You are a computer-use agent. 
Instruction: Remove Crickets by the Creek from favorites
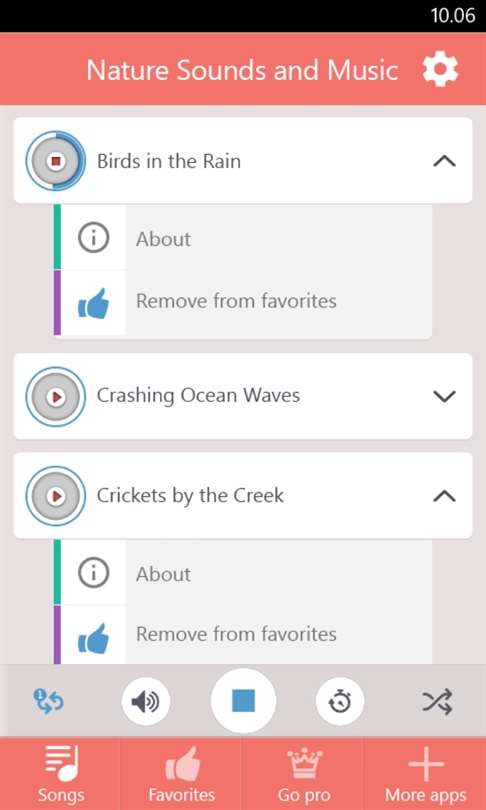[x=243, y=634]
